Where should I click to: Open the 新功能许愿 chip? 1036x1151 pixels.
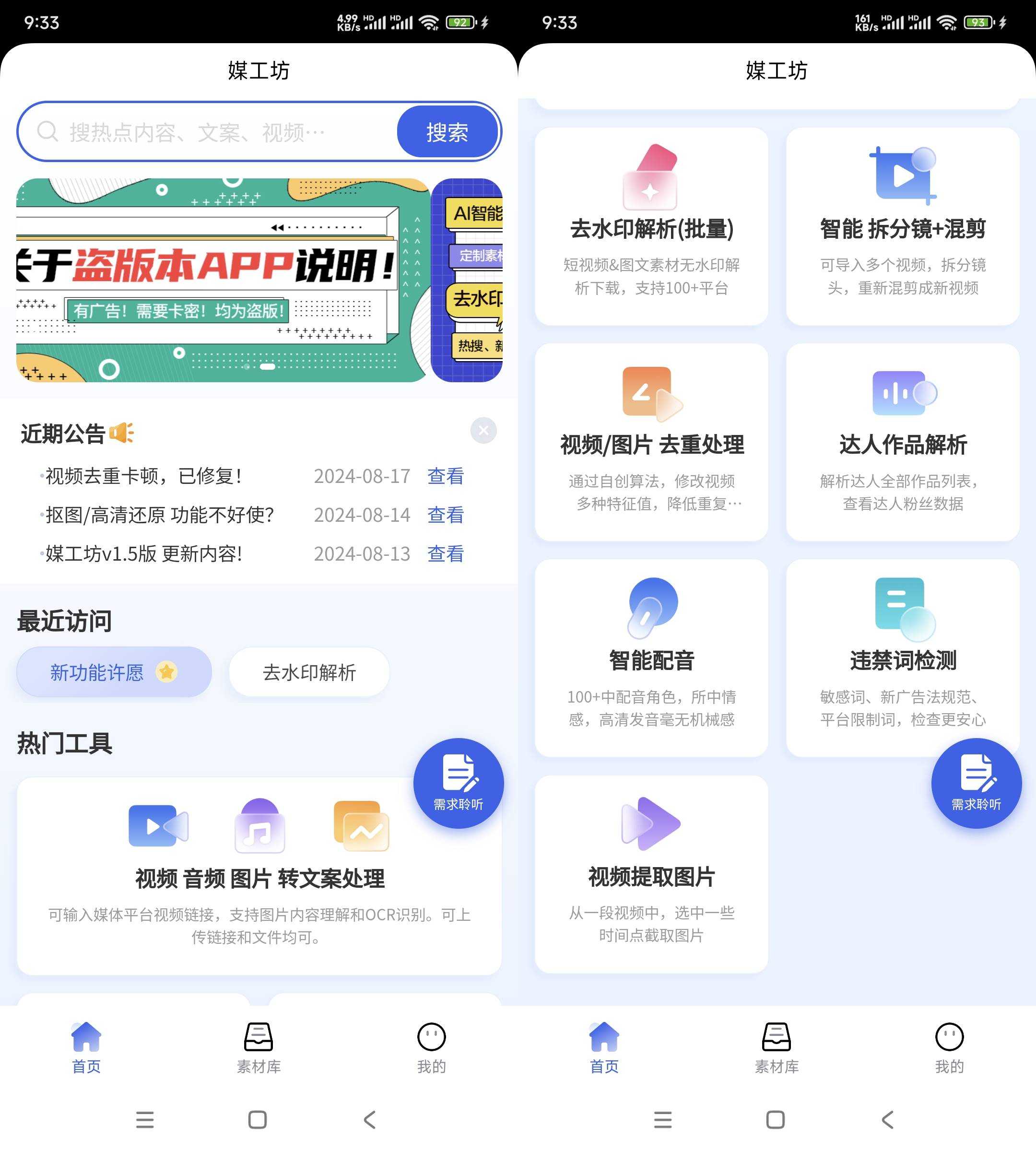(x=114, y=672)
